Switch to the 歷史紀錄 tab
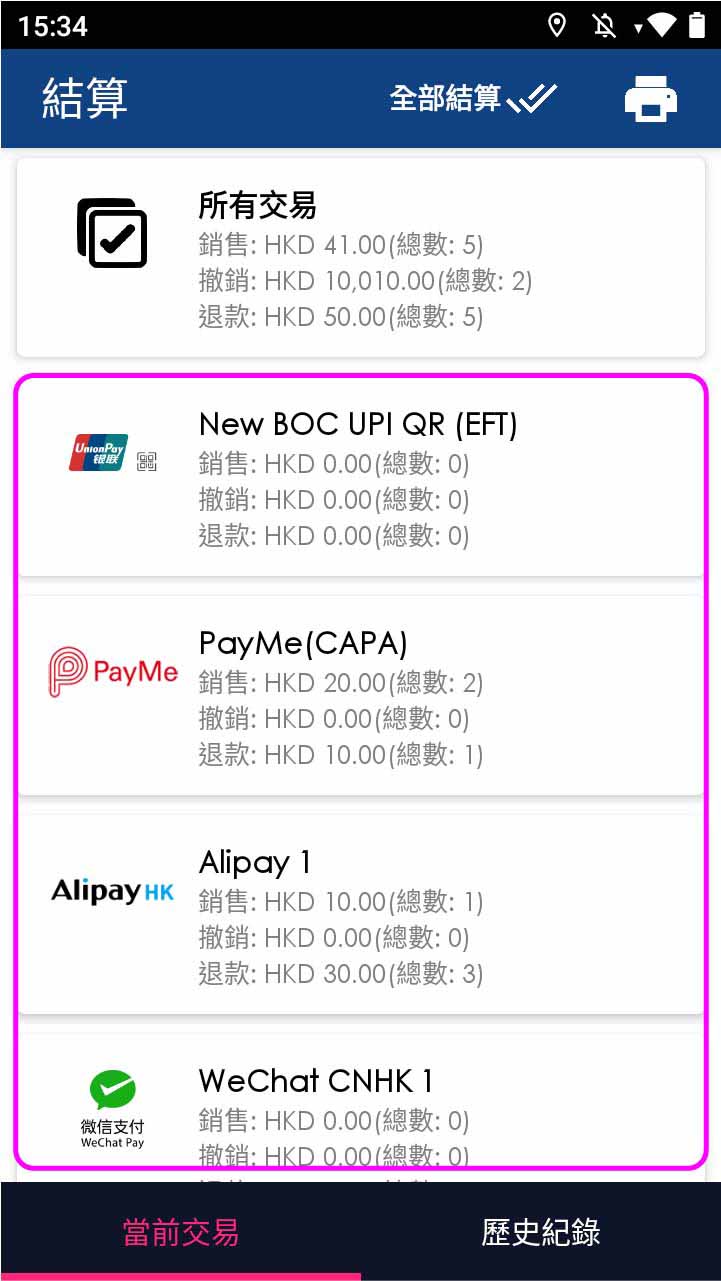The width and height of the screenshot is (721, 1281). point(541,1232)
